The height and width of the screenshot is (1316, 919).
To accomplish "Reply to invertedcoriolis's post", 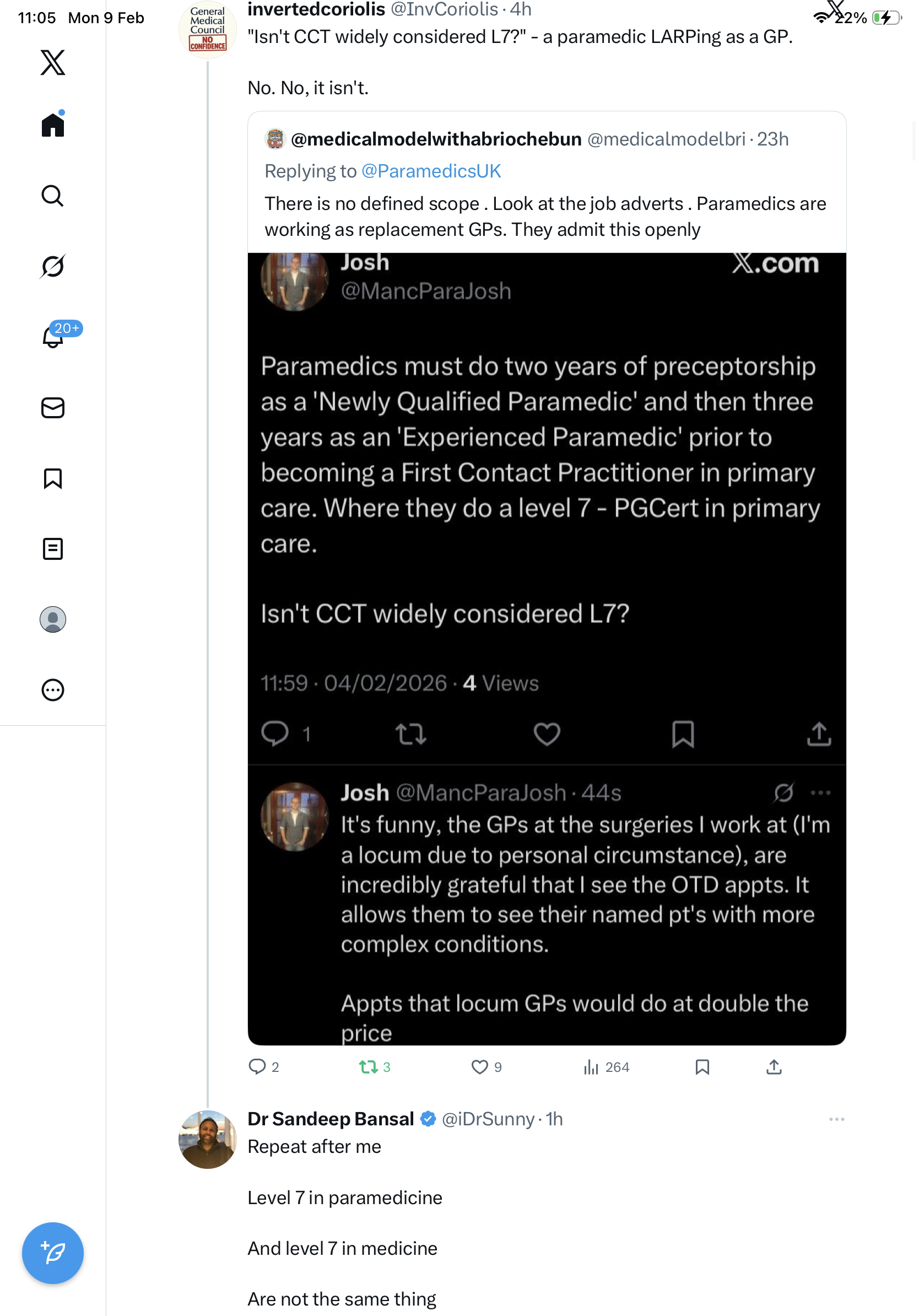I will (x=257, y=1066).
